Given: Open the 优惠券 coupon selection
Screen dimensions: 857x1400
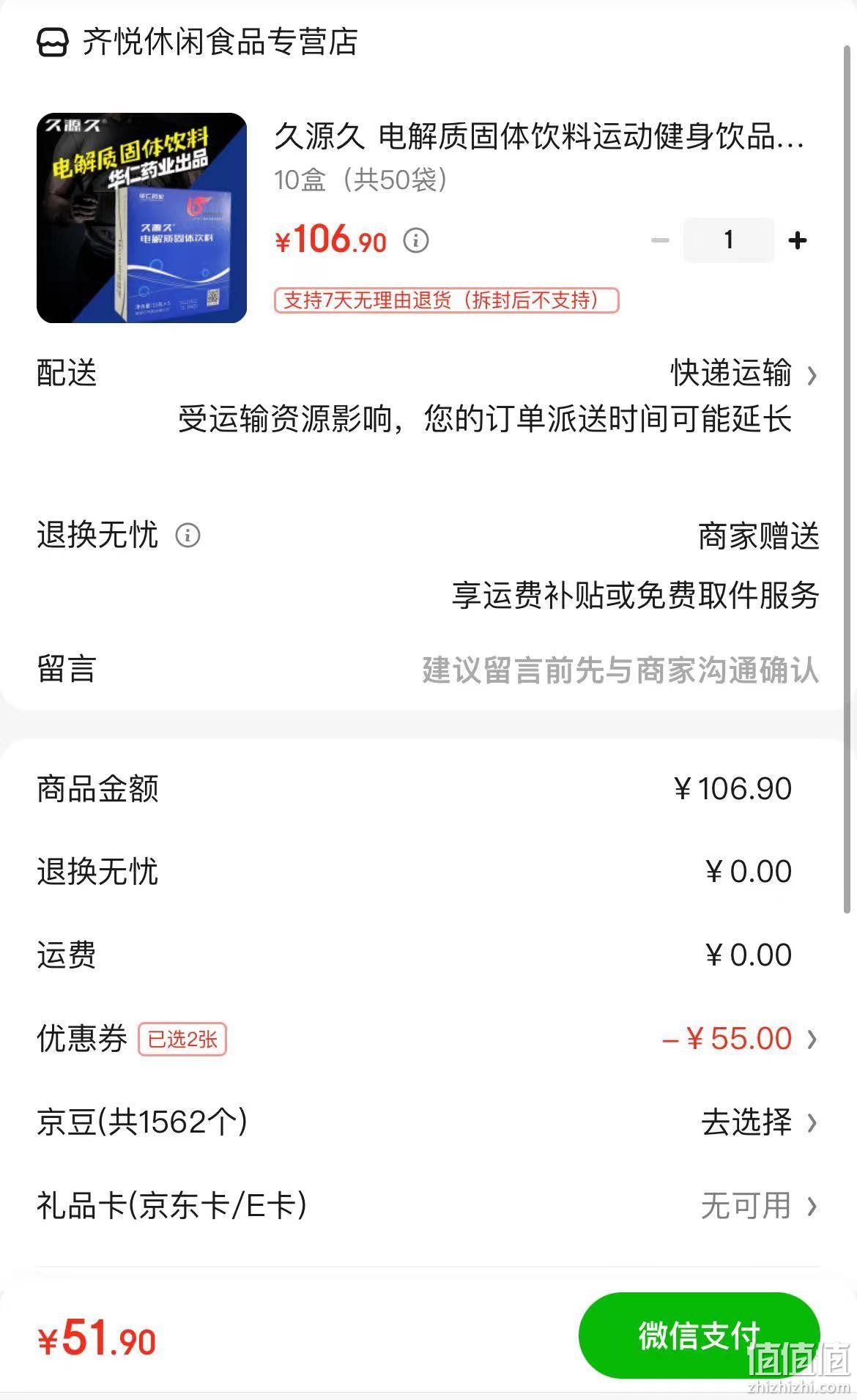Looking at the screenshot, I should [428, 1039].
